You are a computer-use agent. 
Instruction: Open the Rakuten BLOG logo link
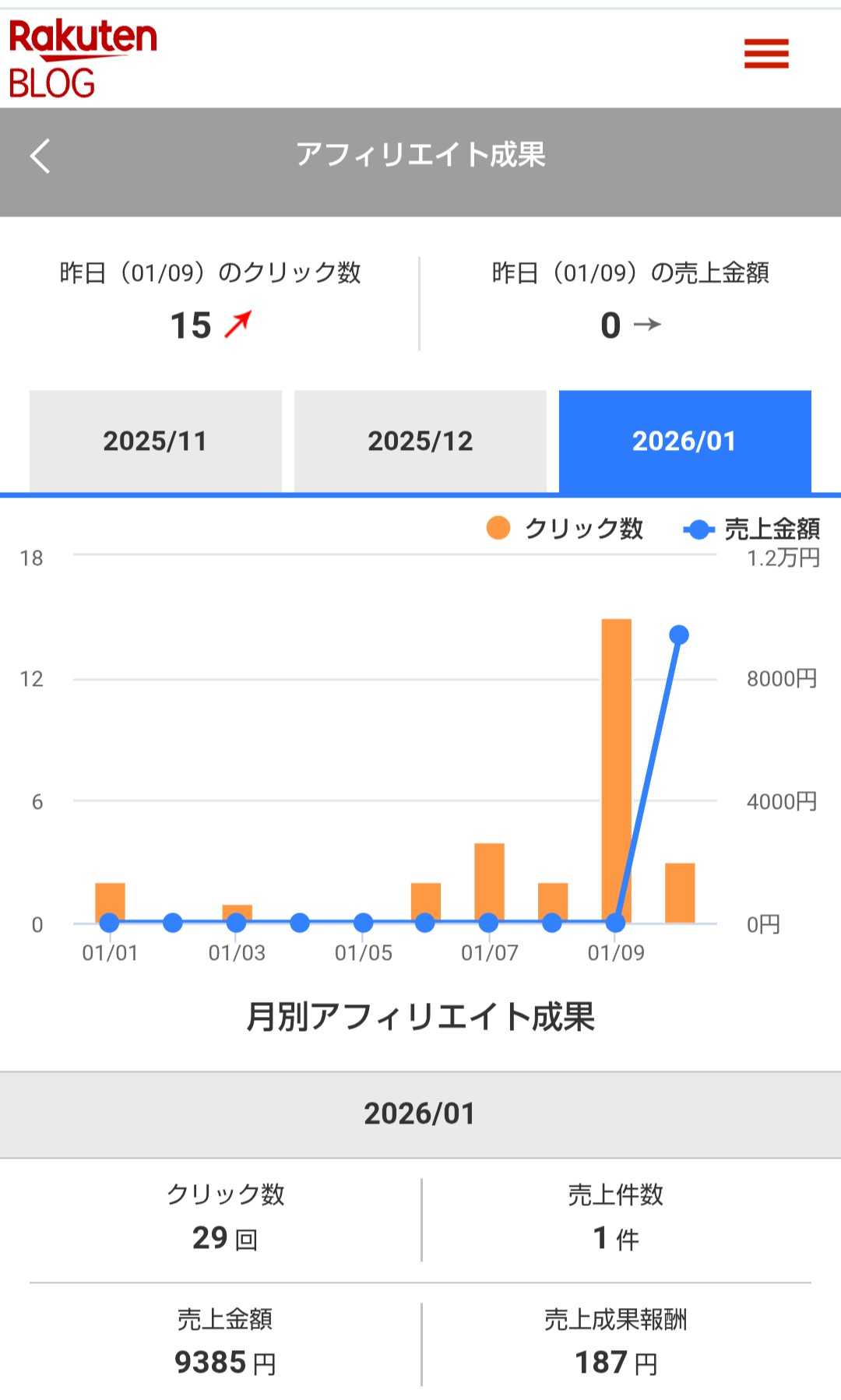[82, 58]
